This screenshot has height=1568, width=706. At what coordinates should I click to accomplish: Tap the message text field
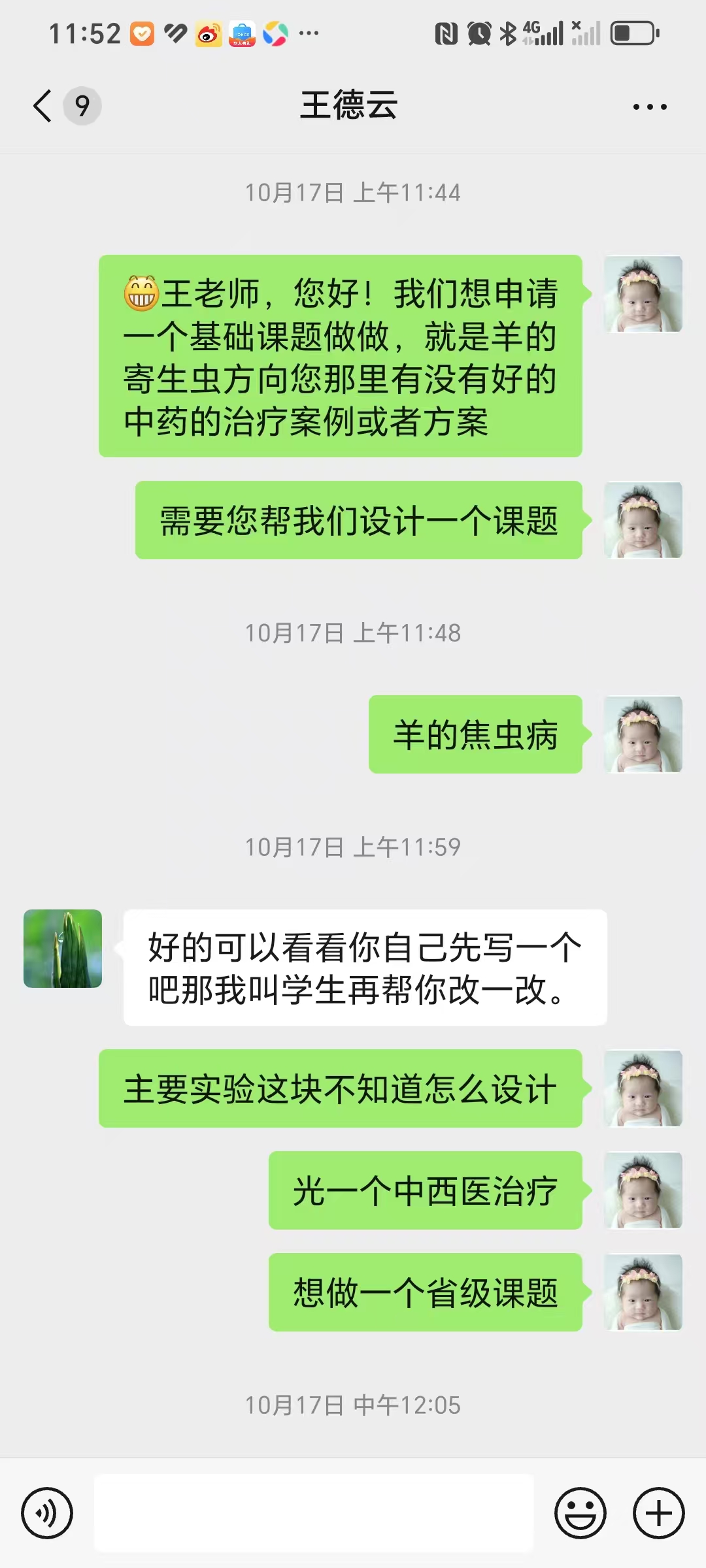point(314,1513)
